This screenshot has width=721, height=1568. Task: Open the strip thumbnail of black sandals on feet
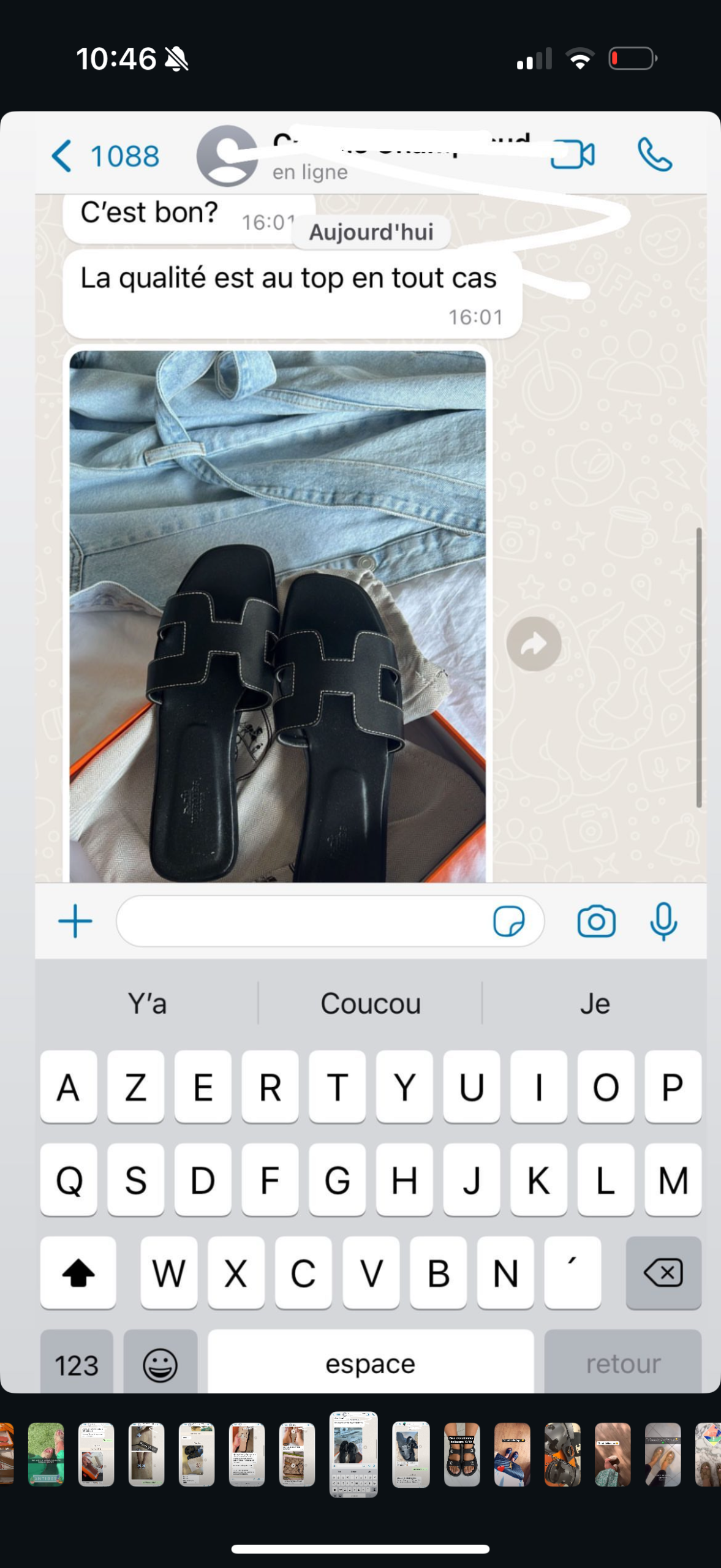tap(462, 1454)
